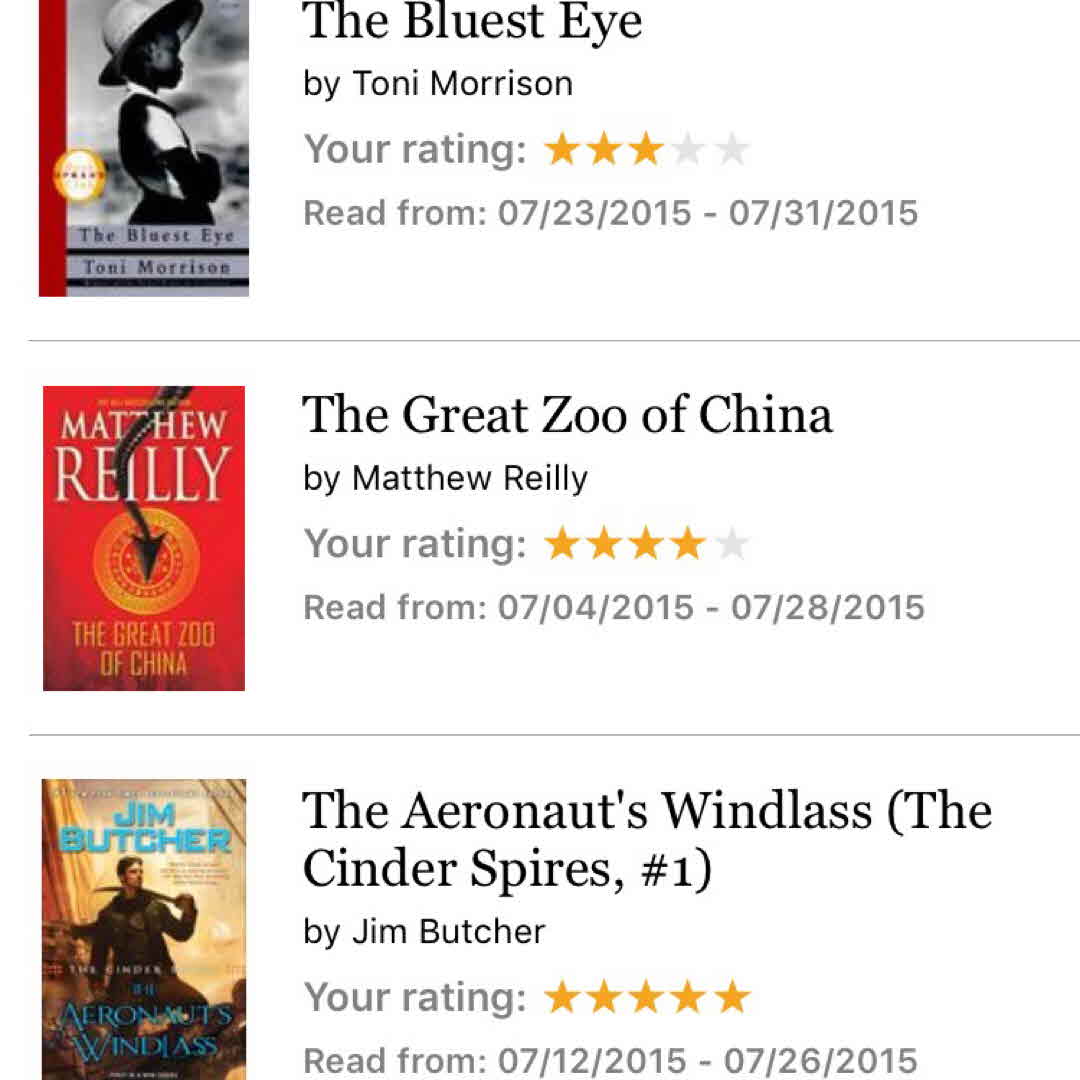The width and height of the screenshot is (1080, 1080).
Task: Change star rating for The Aeronaut's Windlass
Action: click(646, 997)
